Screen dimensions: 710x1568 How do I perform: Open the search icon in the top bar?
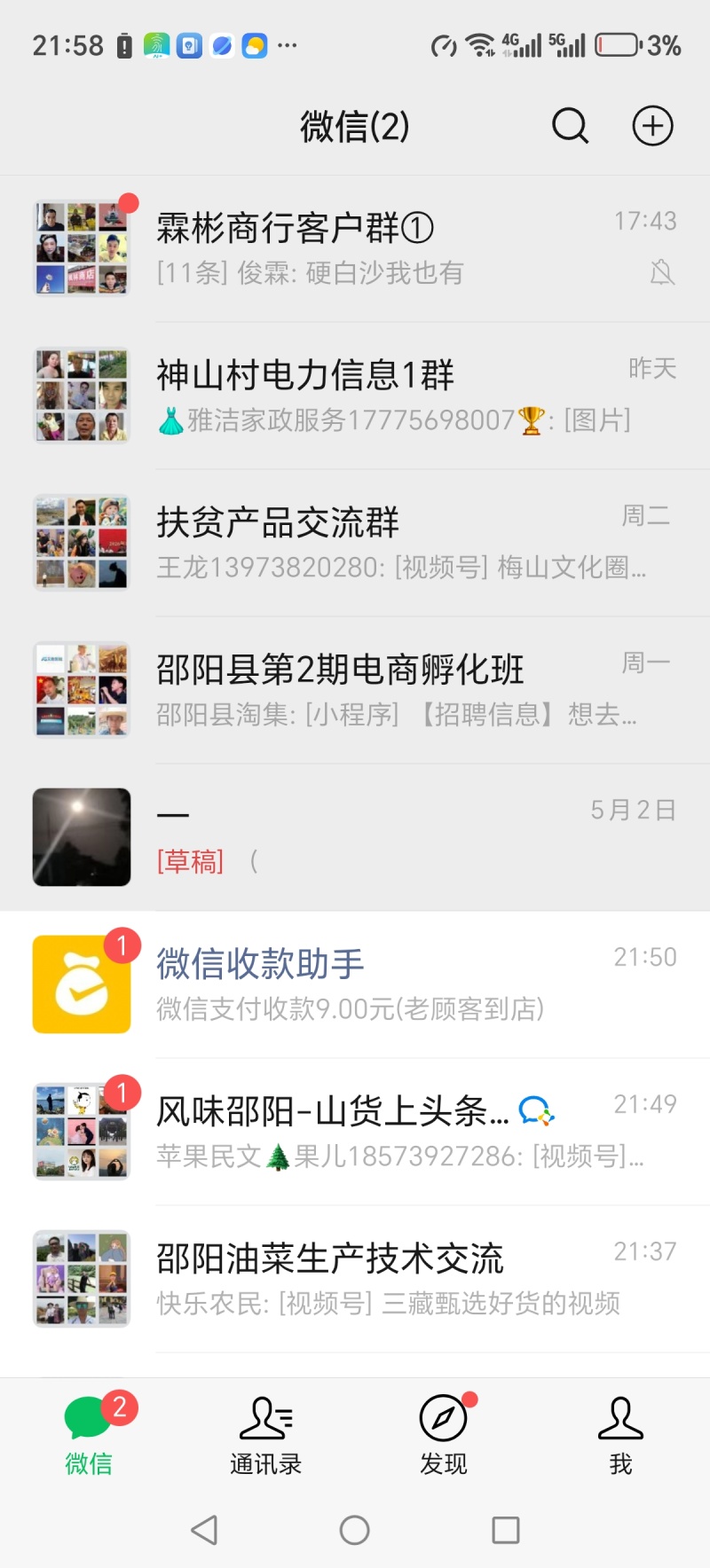[x=570, y=126]
